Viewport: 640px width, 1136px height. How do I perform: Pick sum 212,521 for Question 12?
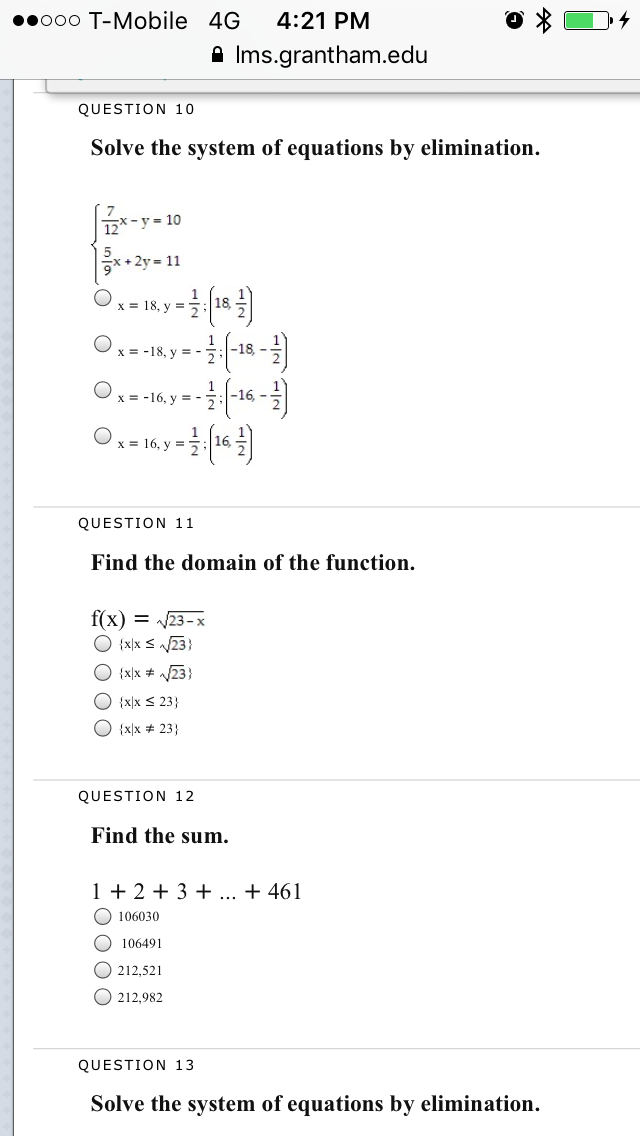tap(103, 970)
